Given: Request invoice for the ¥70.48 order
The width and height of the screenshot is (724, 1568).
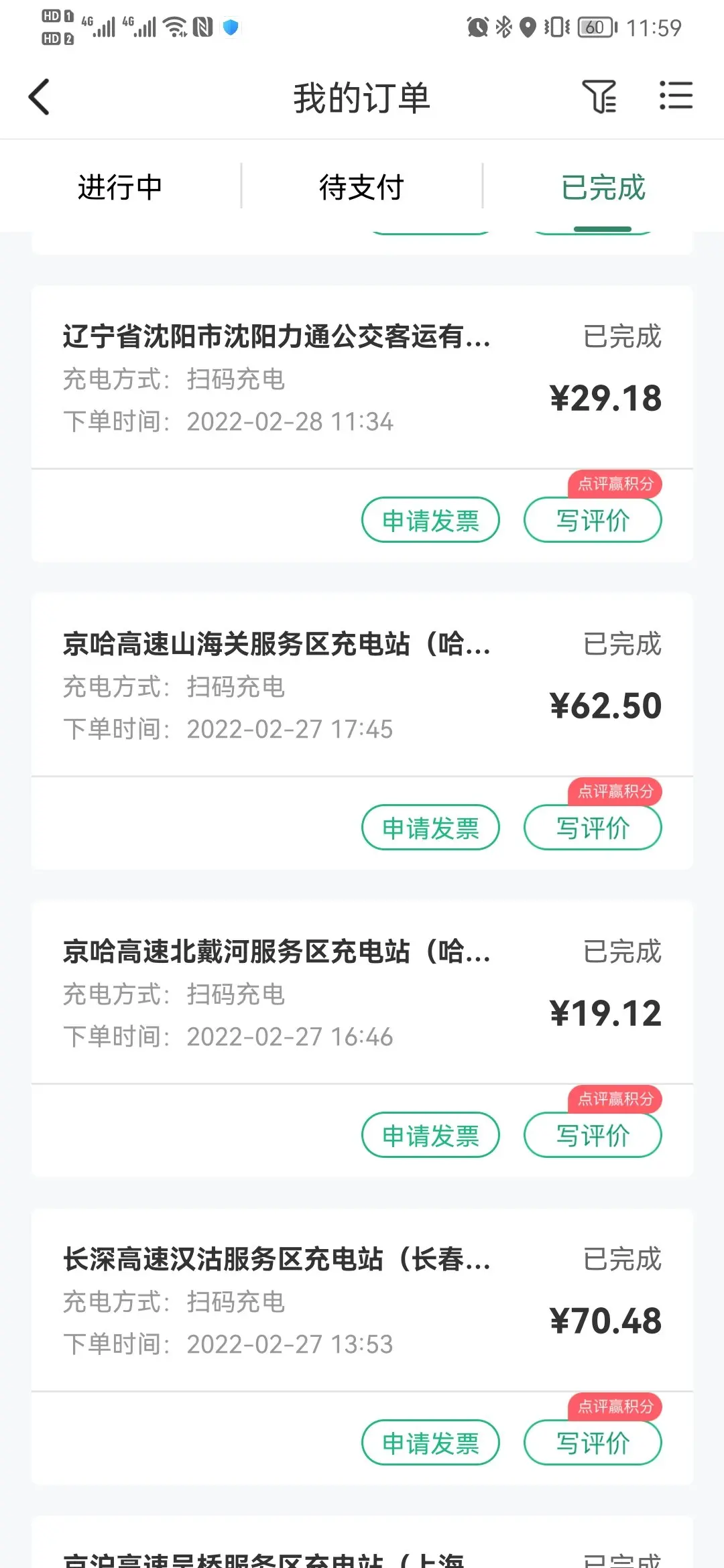Looking at the screenshot, I should (x=430, y=1443).
